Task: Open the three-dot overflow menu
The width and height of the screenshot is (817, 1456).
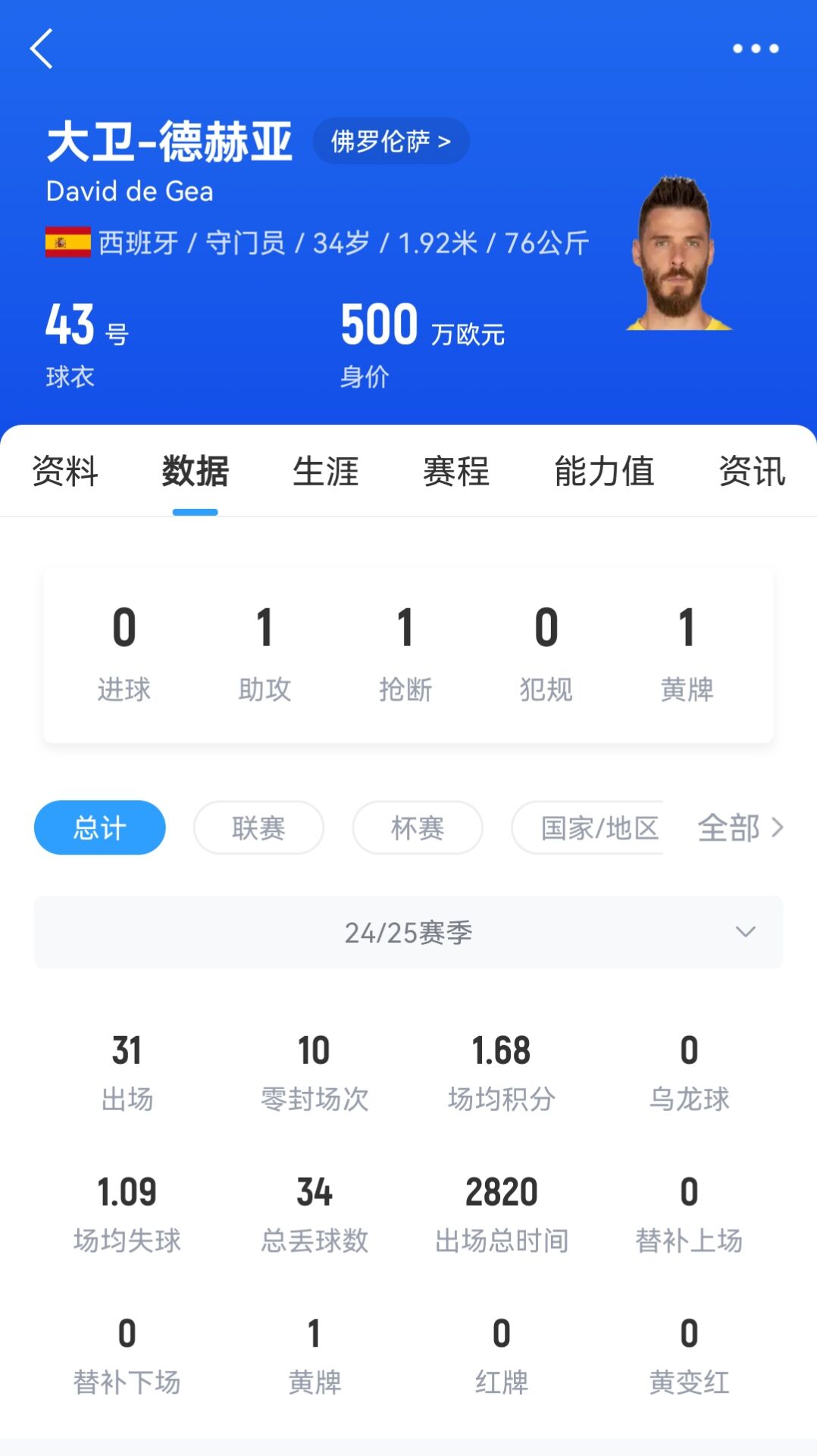Action: click(755, 49)
